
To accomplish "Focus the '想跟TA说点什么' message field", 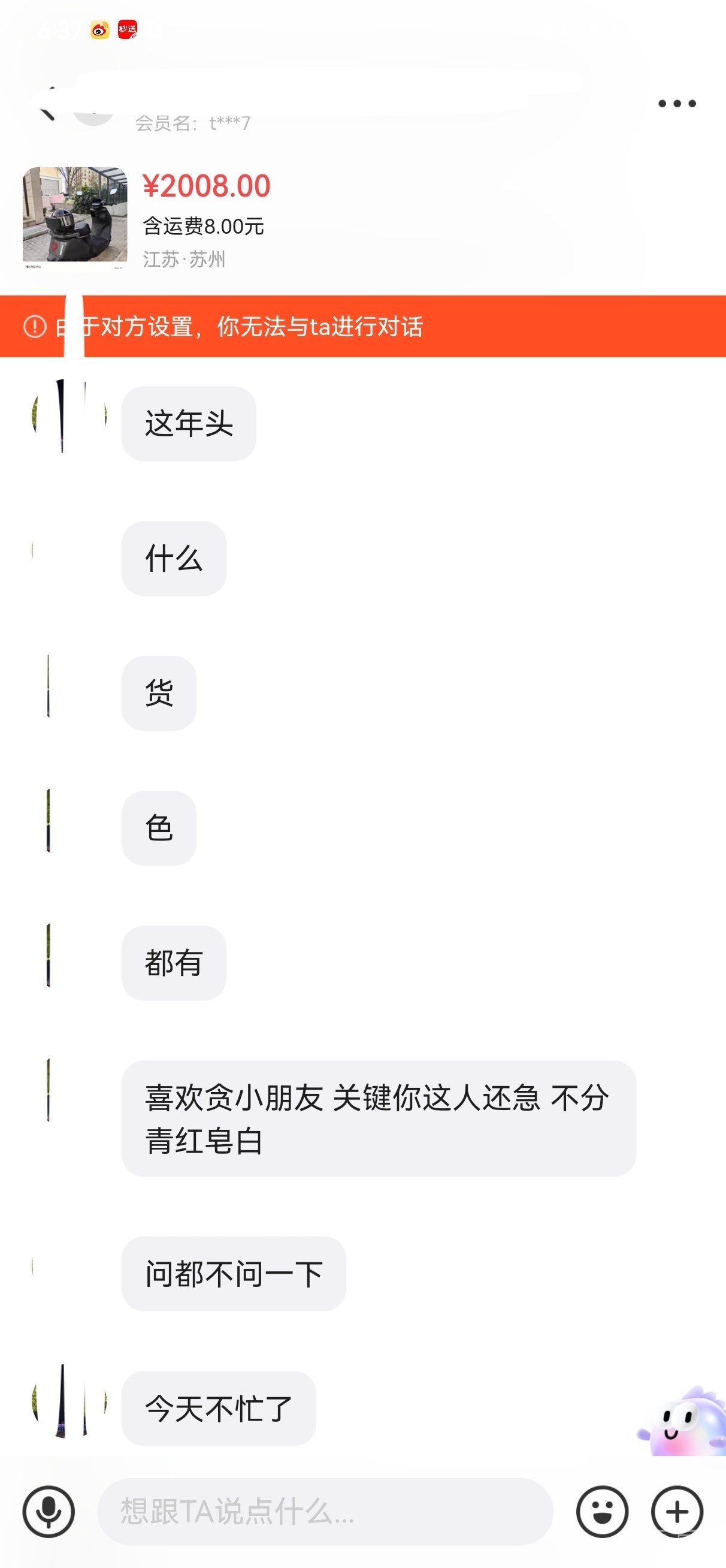I will (325, 1512).
